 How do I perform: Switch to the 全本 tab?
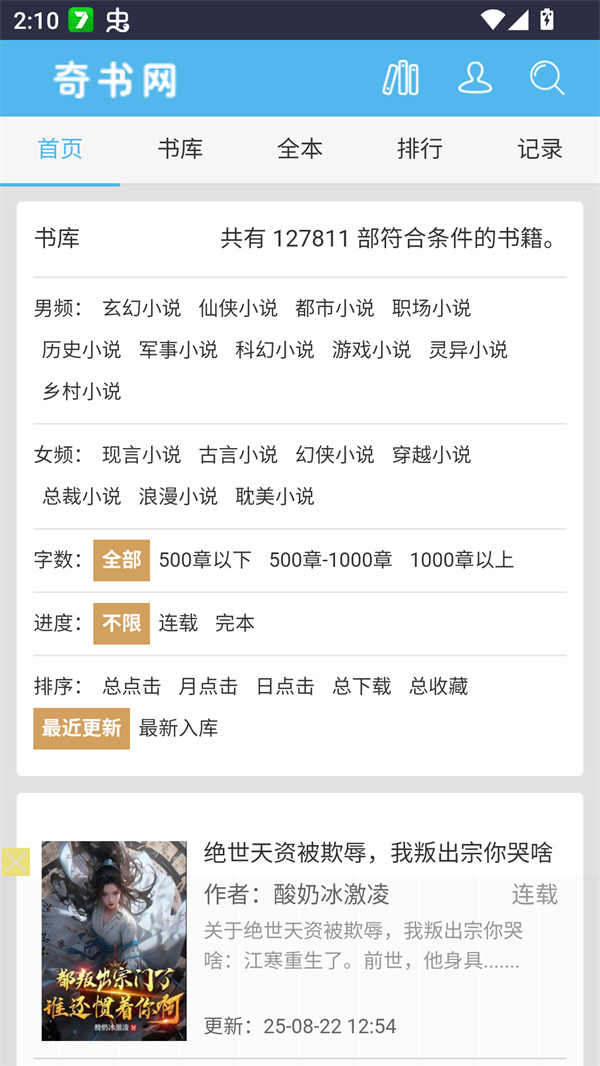300,149
